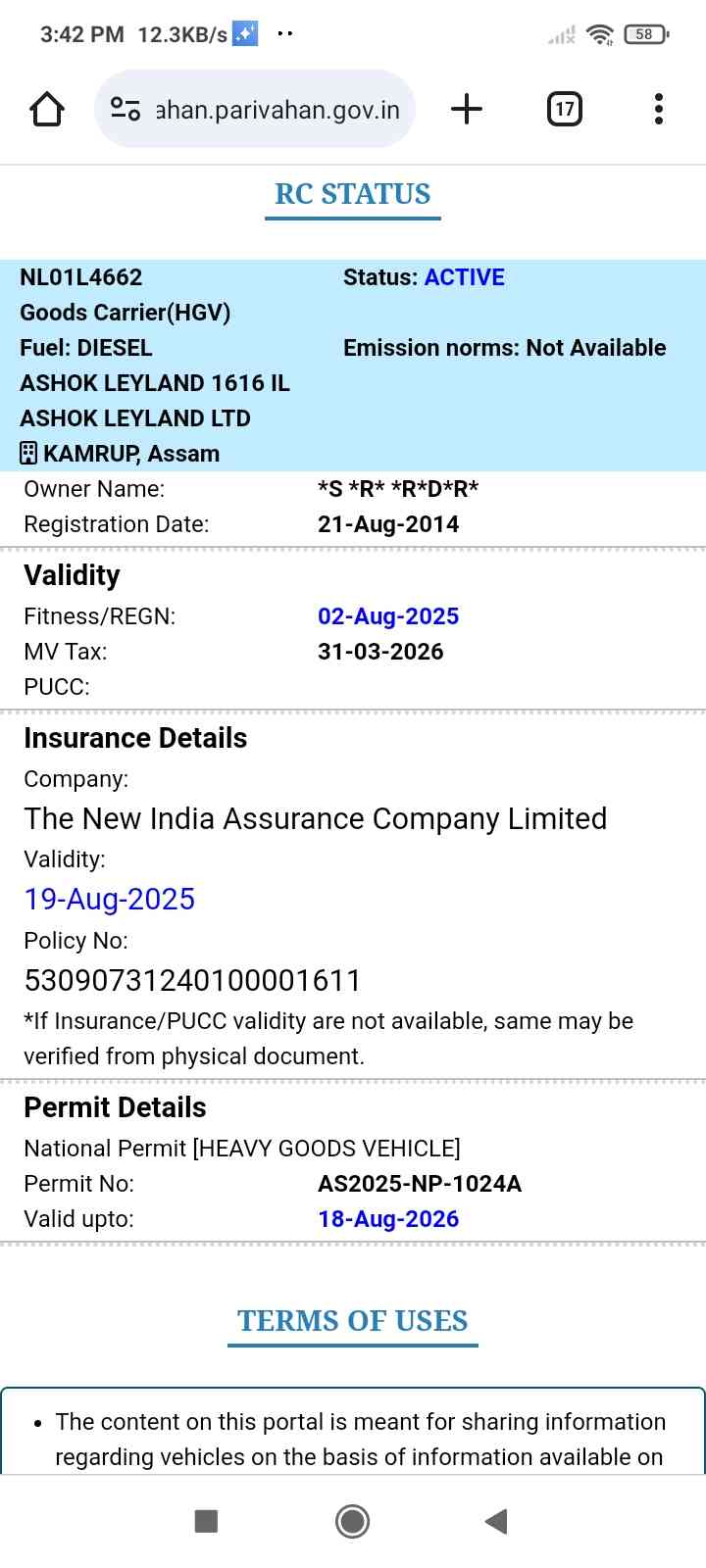
Task: Tap the parivahan.gov.in address bar
Action: pyautogui.click(x=277, y=110)
